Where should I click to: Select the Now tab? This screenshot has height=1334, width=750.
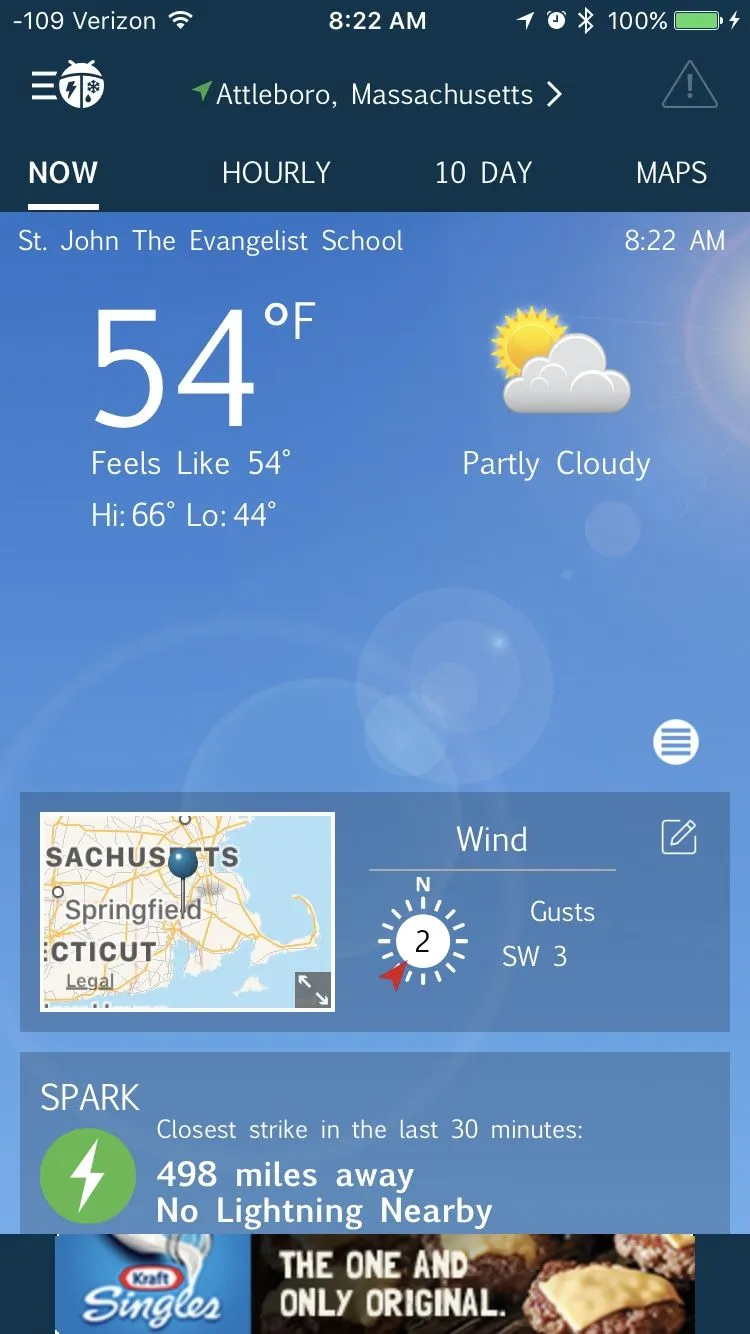click(x=63, y=173)
